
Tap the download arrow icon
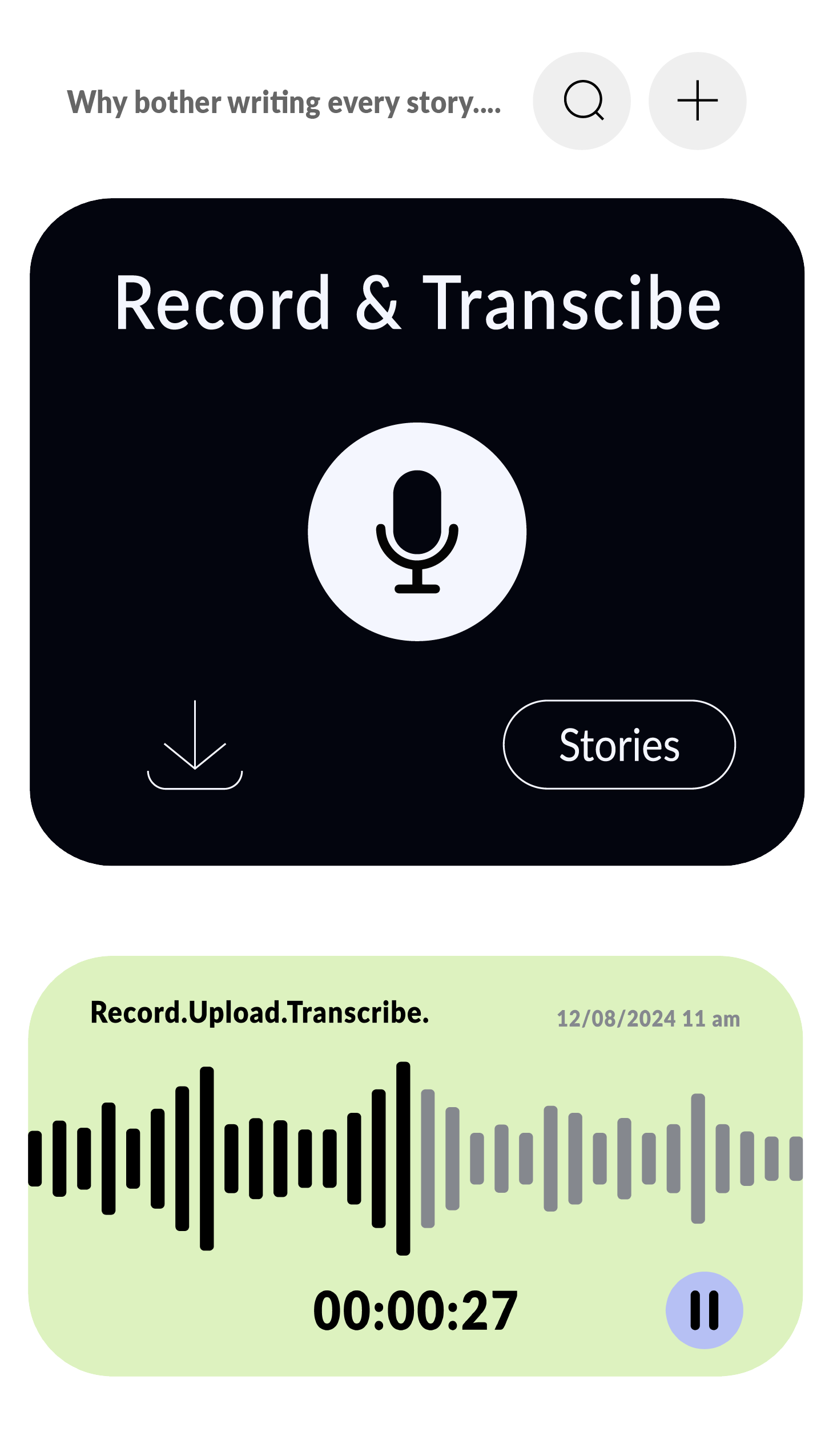click(195, 745)
